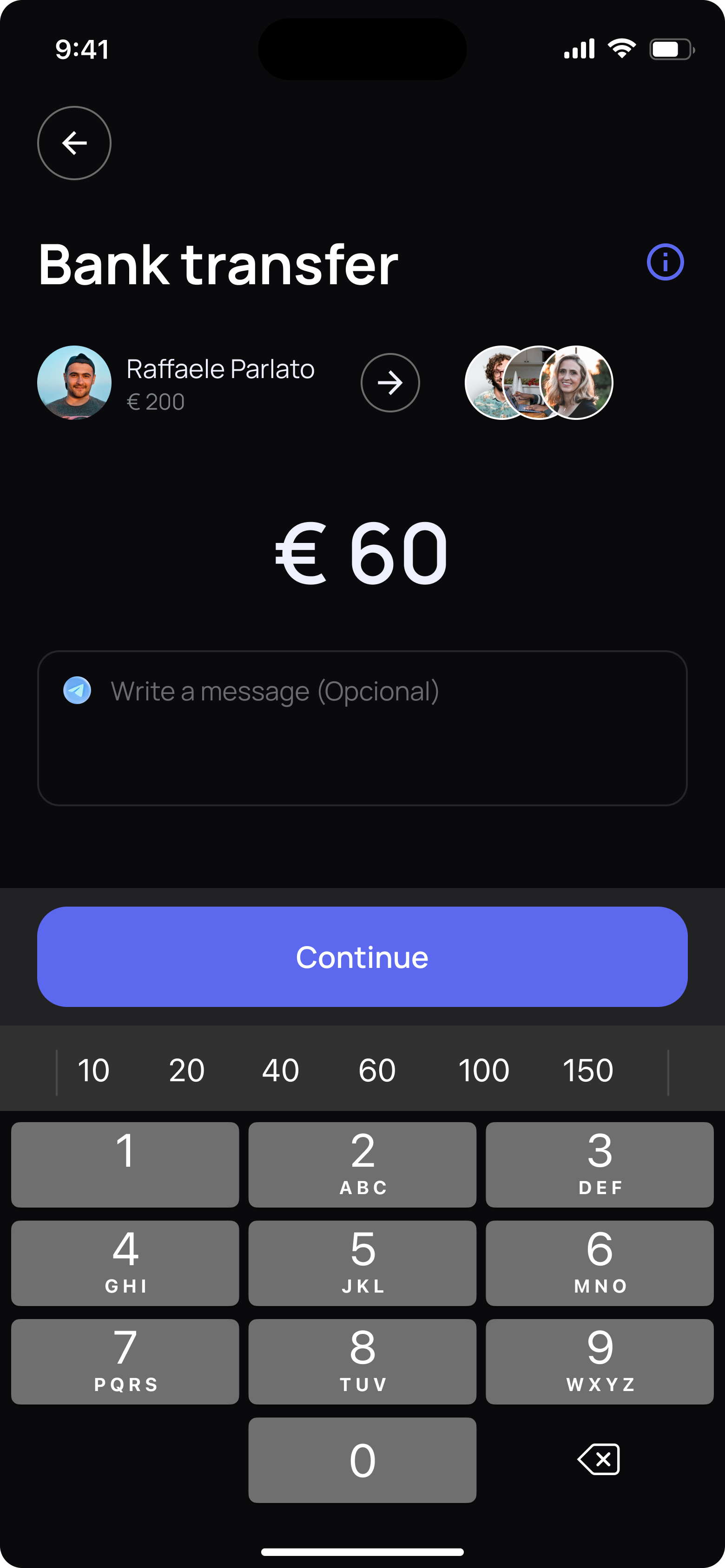
Task: Enter digit 3 on the keypad
Action: point(600,1164)
